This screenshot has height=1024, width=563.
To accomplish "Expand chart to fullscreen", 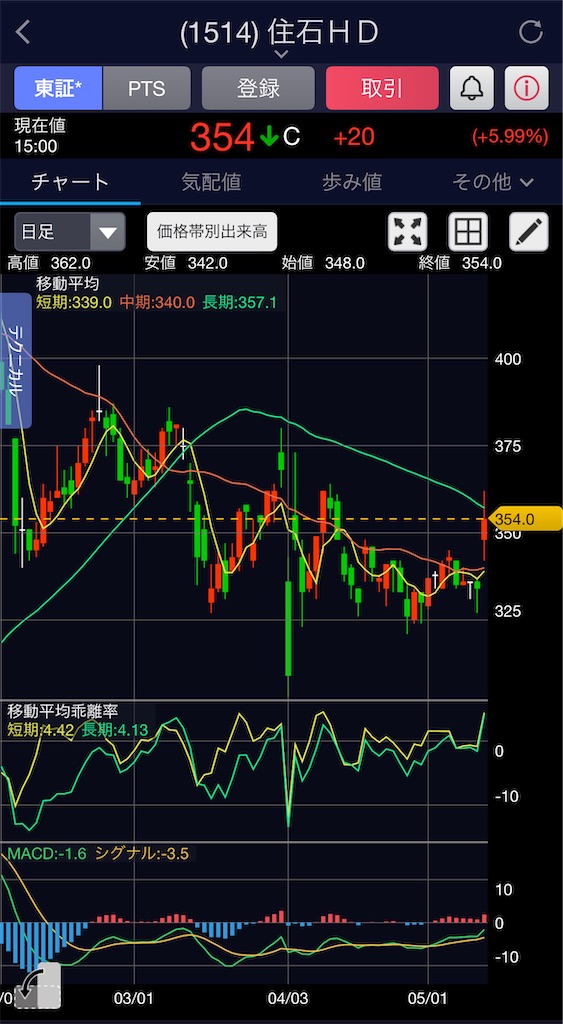I will [x=408, y=232].
